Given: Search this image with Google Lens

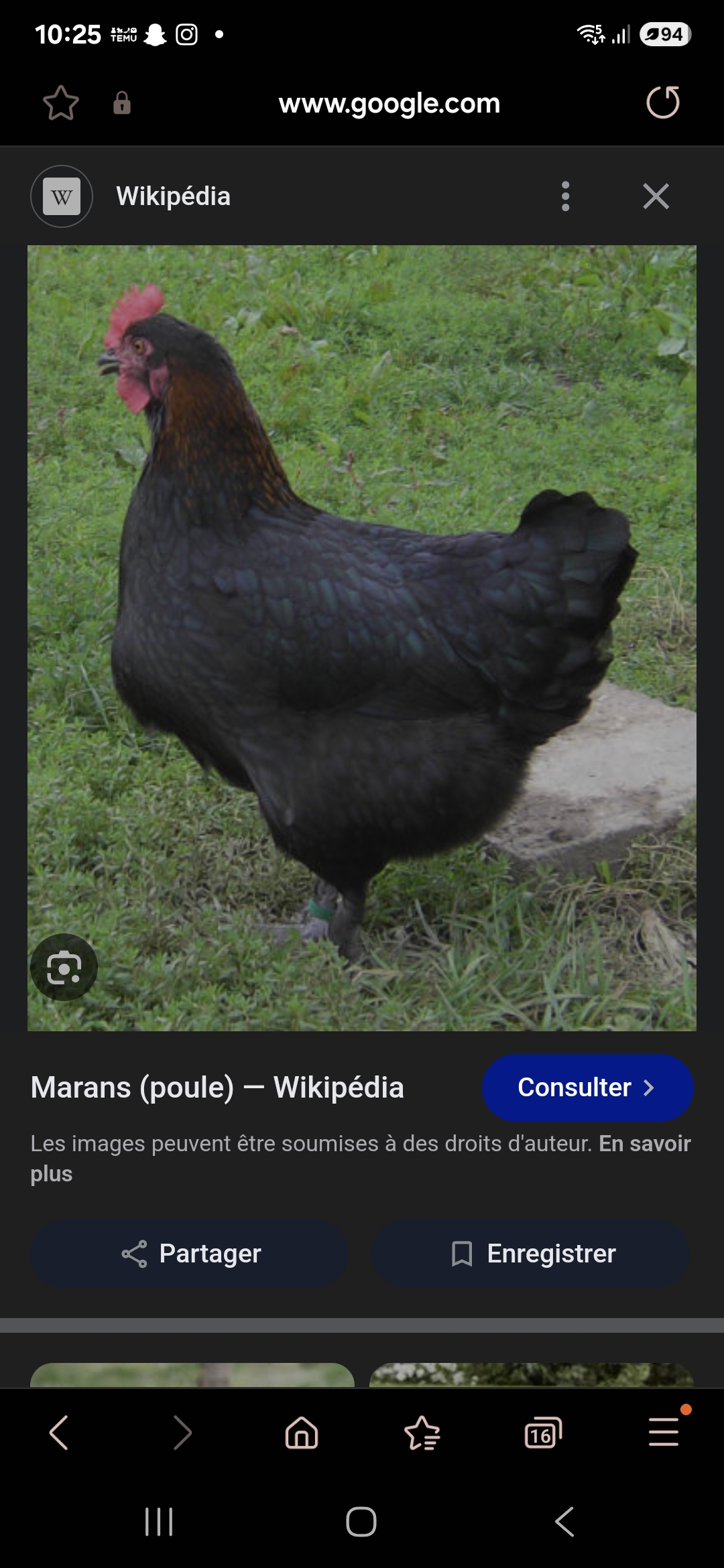Looking at the screenshot, I should pyautogui.click(x=64, y=967).
